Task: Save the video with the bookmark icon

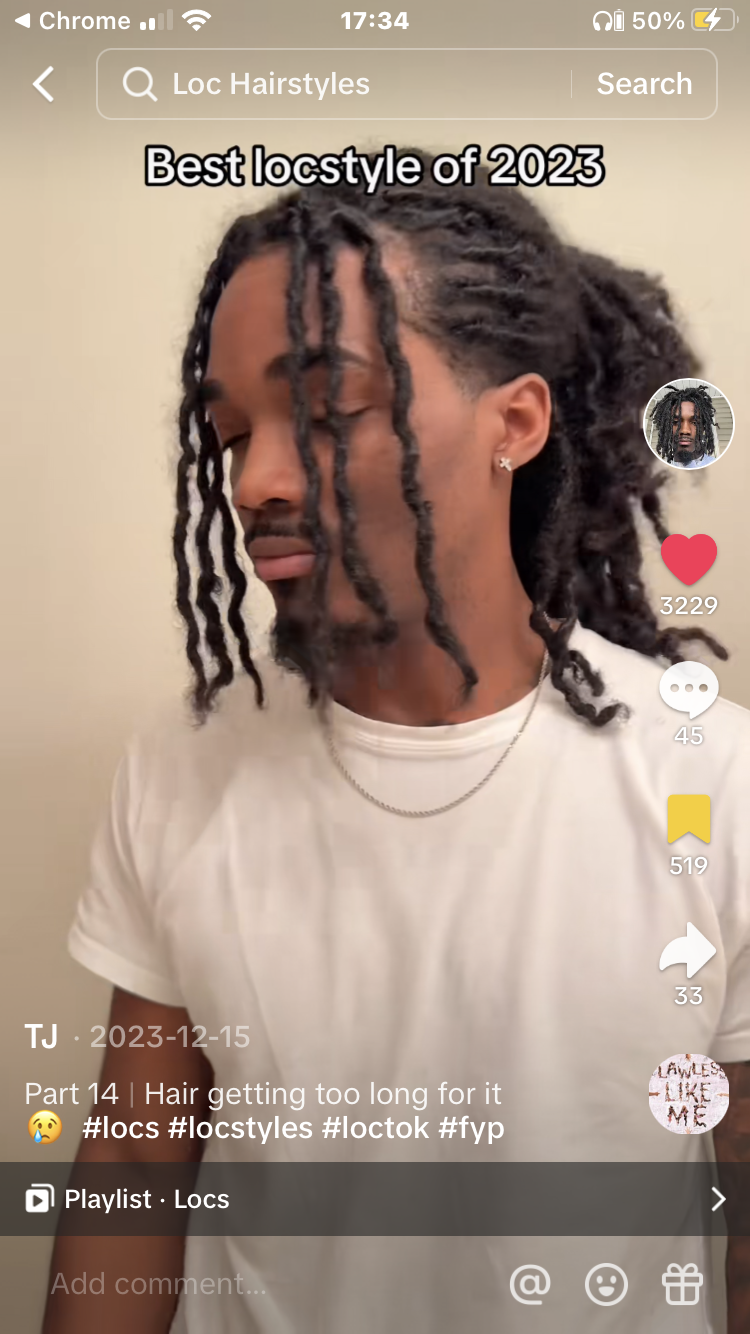Action: tap(688, 820)
